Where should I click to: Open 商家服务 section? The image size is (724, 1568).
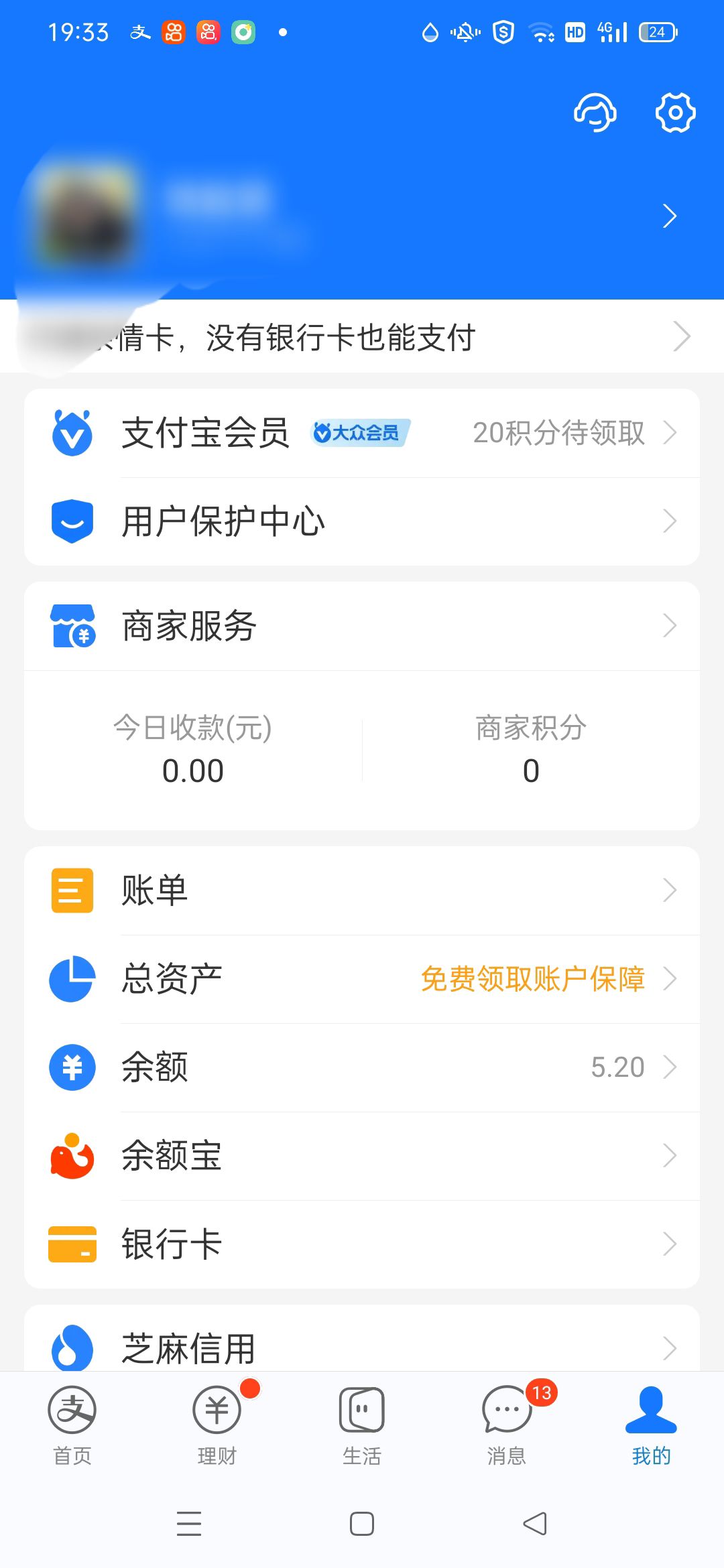[x=362, y=626]
